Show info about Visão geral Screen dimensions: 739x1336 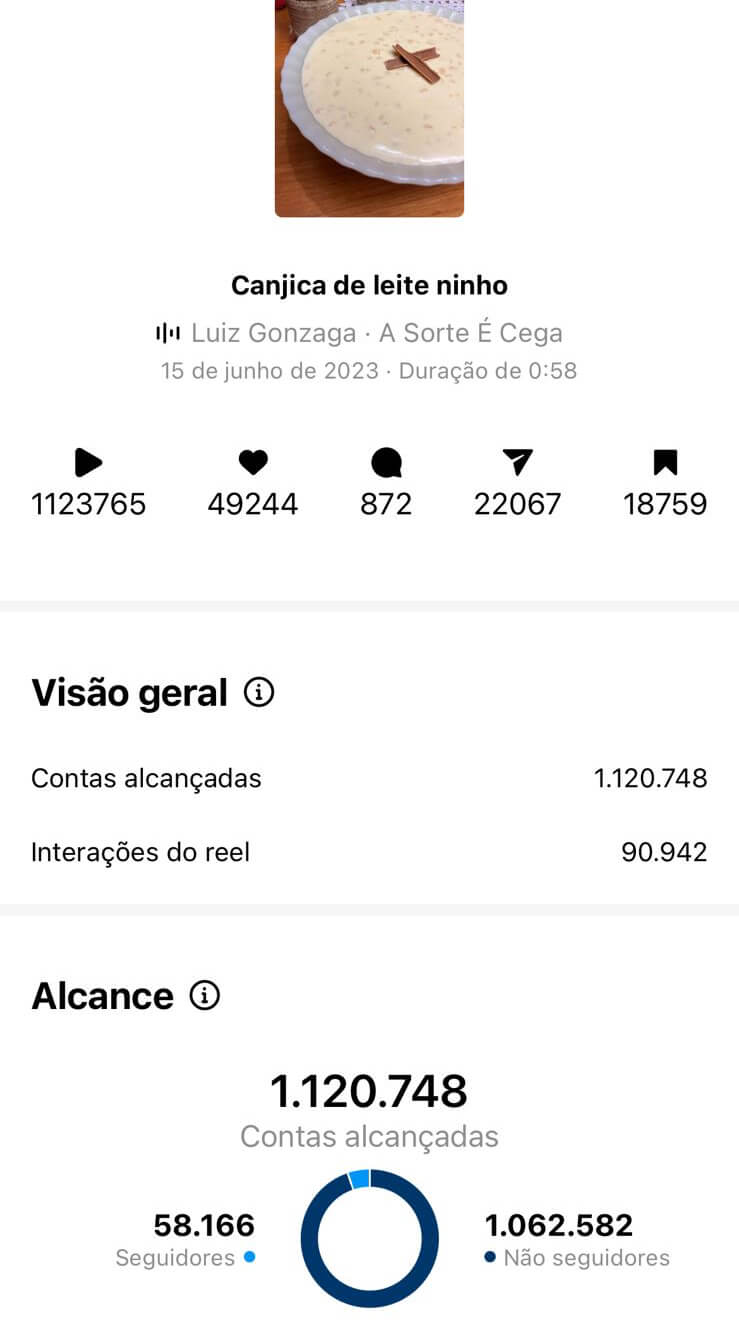pos(259,692)
